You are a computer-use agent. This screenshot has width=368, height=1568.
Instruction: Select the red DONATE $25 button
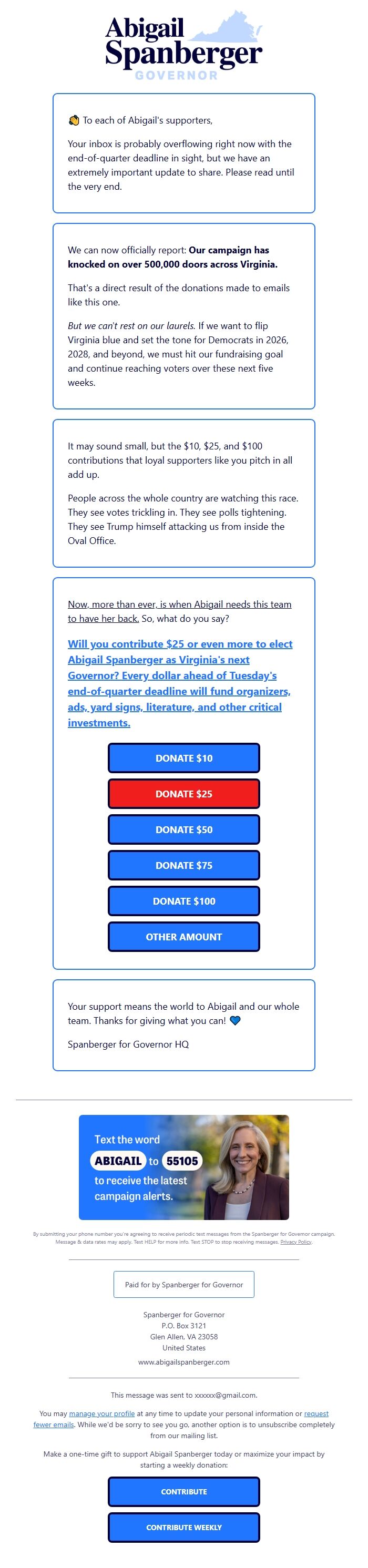click(x=183, y=794)
